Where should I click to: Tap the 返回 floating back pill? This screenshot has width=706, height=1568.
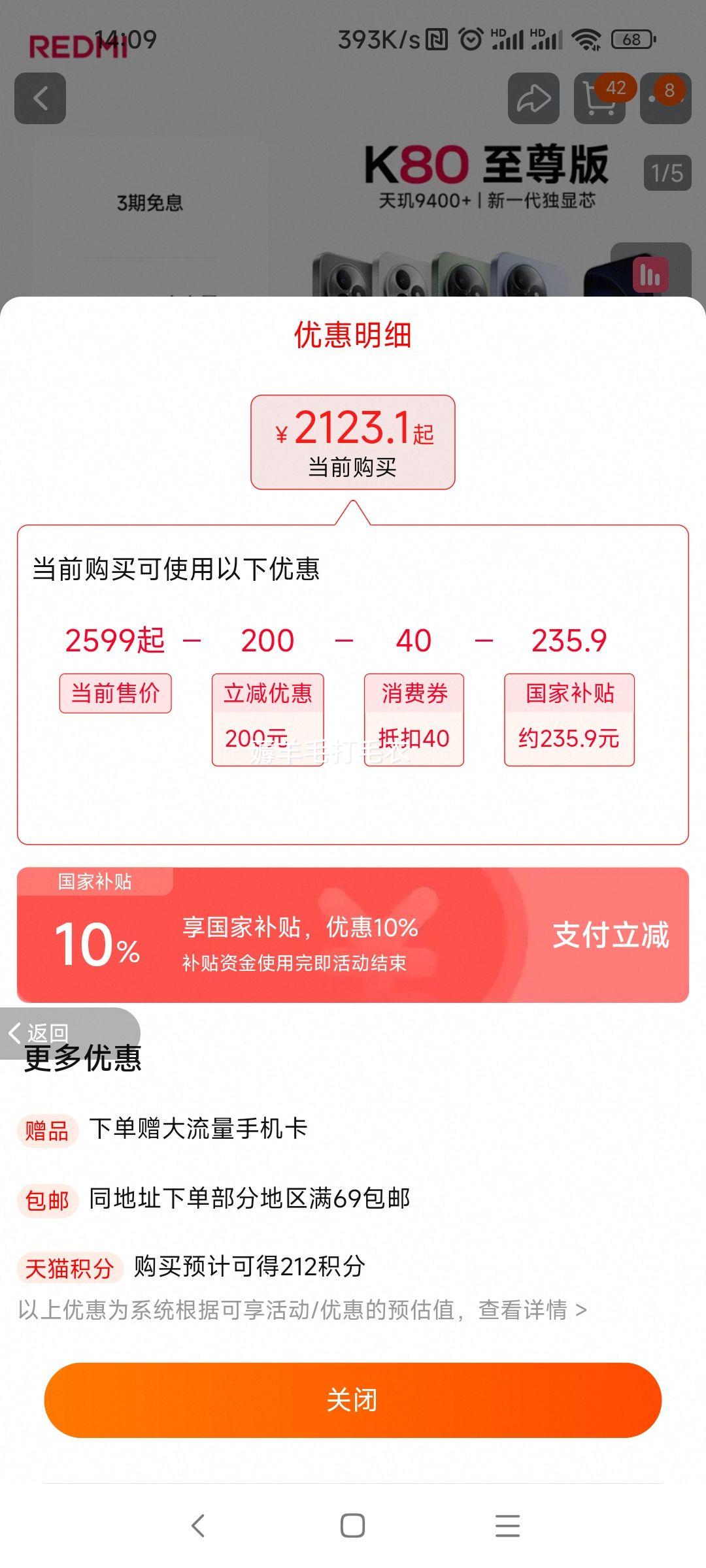[39, 1032]
